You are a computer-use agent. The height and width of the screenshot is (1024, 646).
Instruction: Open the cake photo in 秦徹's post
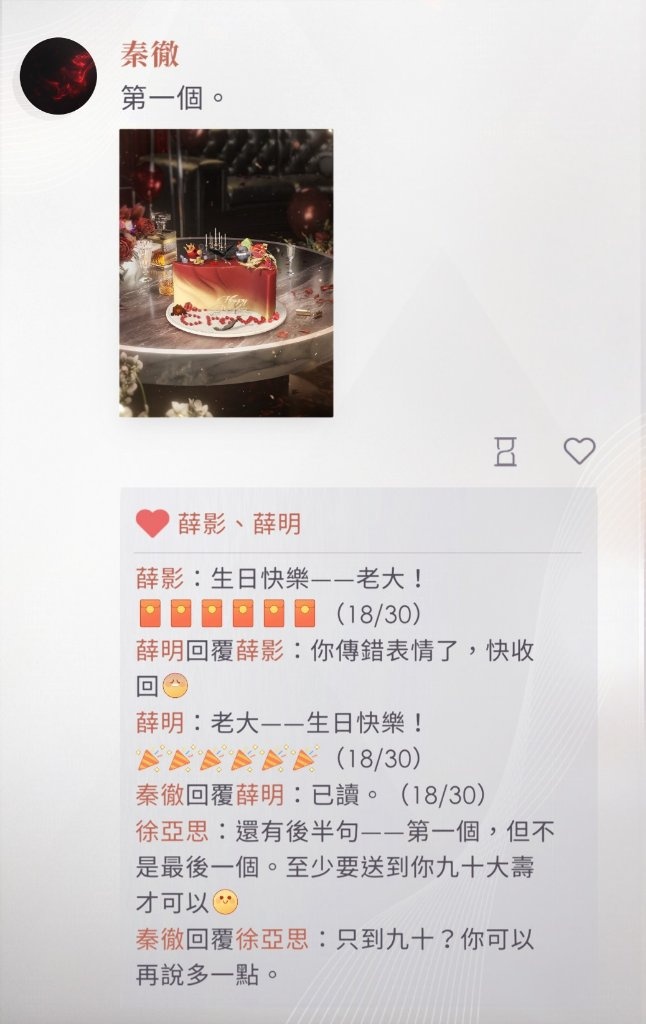pos(226,272)
